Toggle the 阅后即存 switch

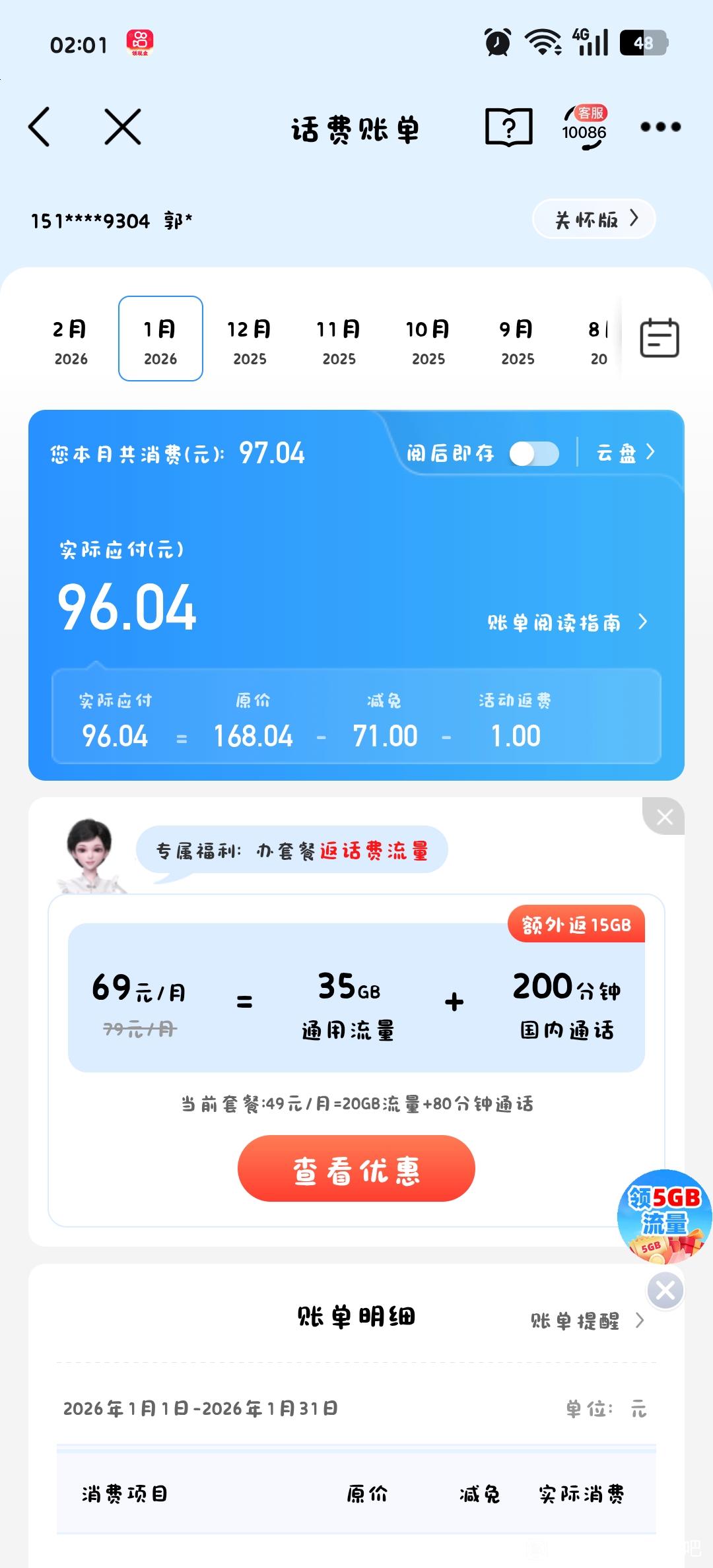(x=533, y=453)
